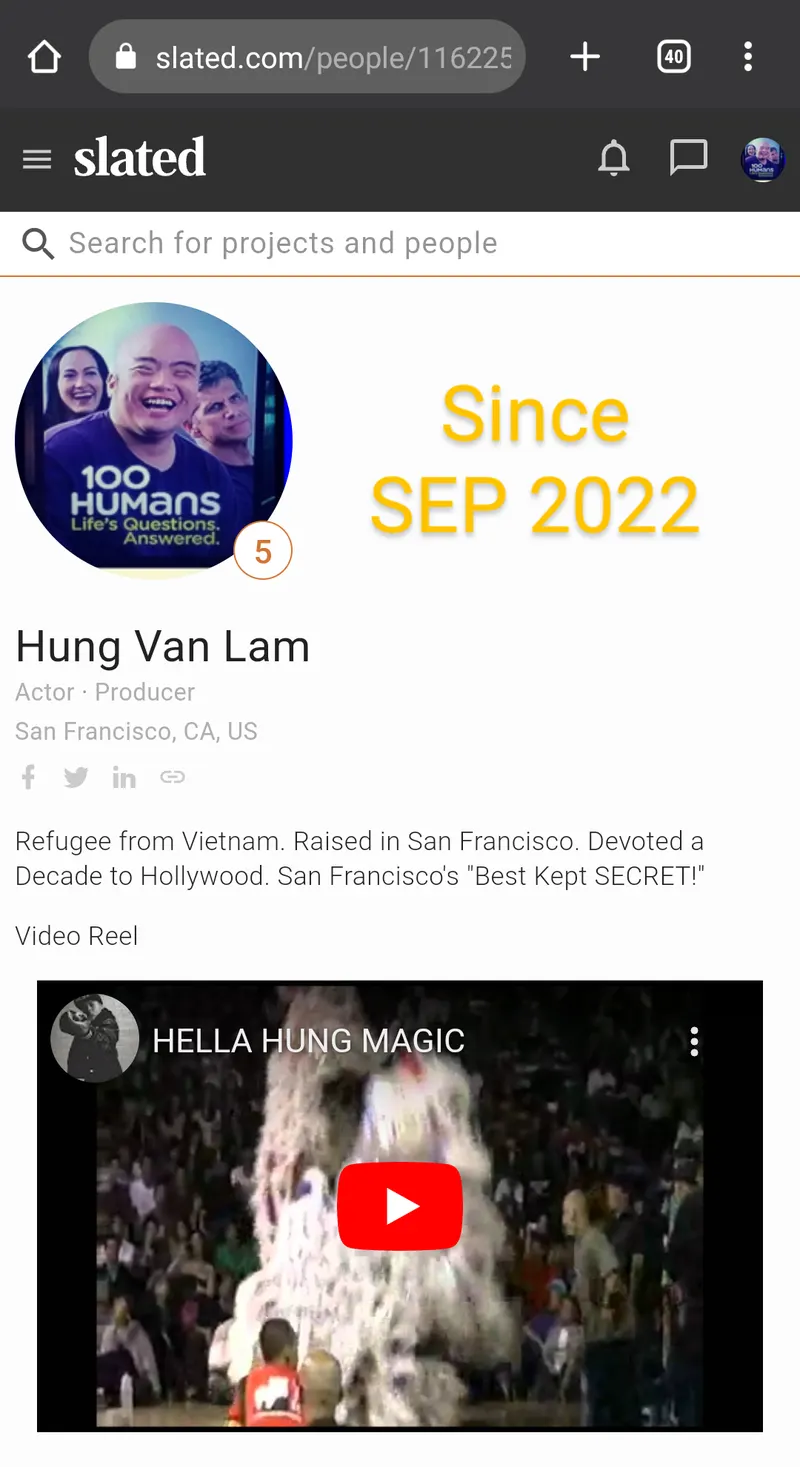Click the browser home icon
The width and height of the screenshot is (800, 1467).
coord(44,57)
